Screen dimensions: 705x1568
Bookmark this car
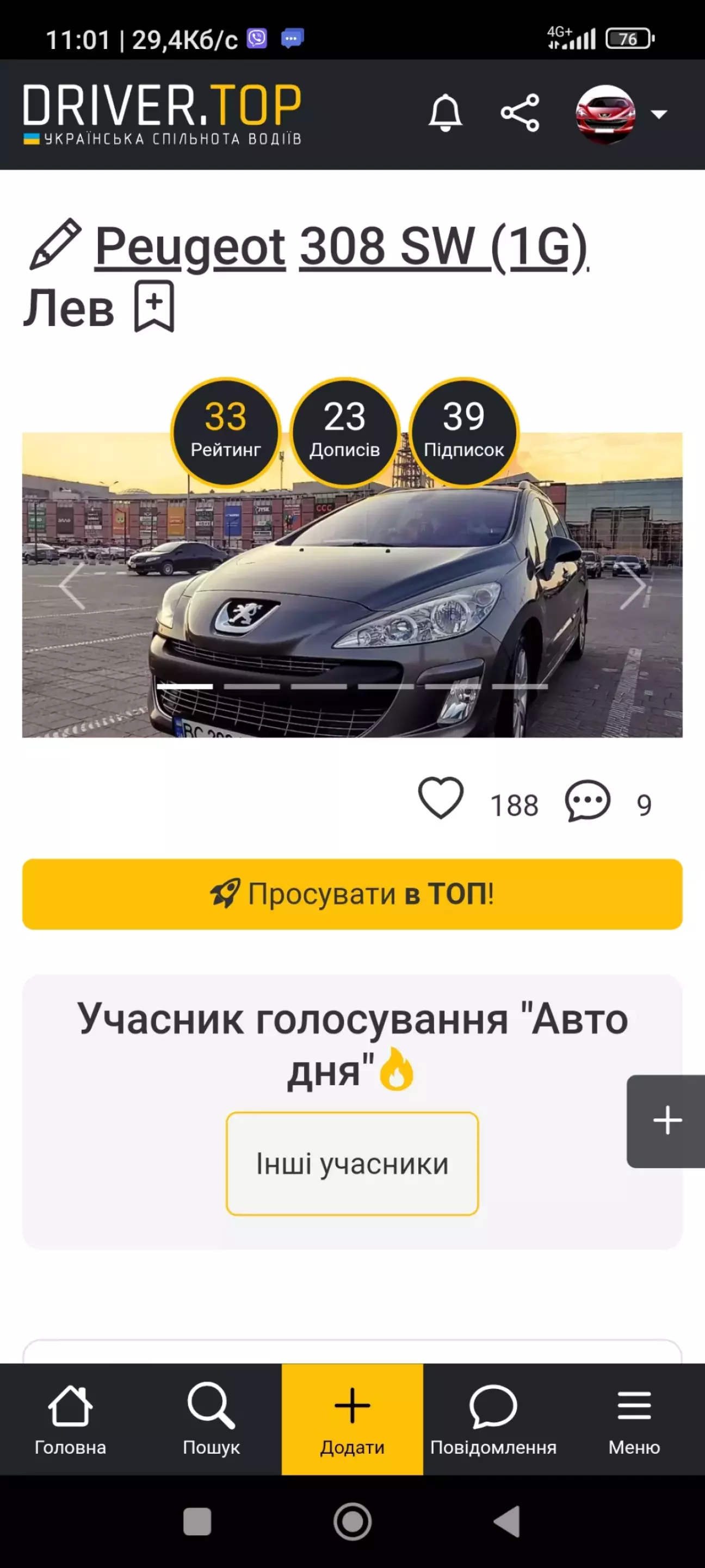tap(154, 307)
